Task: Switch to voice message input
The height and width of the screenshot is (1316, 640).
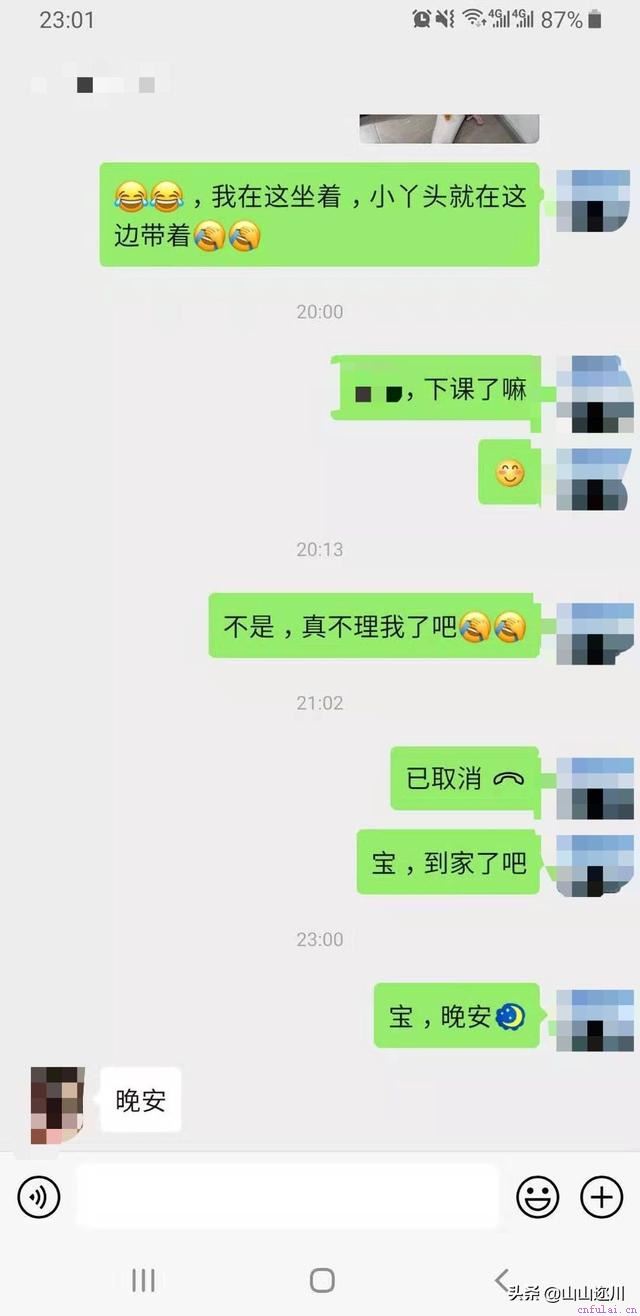Action: click(39, 1196)
